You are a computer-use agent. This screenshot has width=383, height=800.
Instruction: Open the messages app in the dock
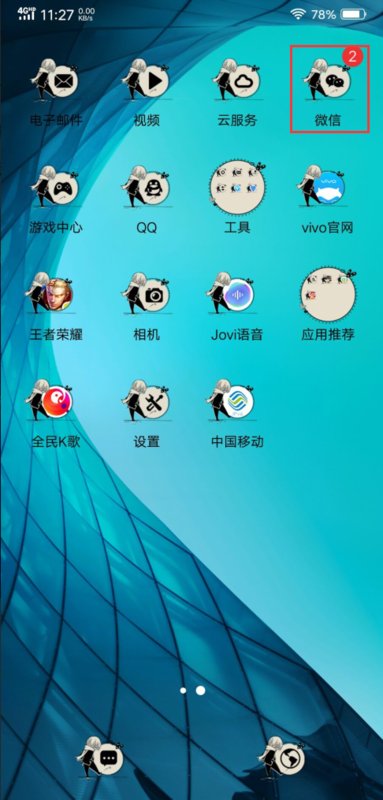point(100,758)
